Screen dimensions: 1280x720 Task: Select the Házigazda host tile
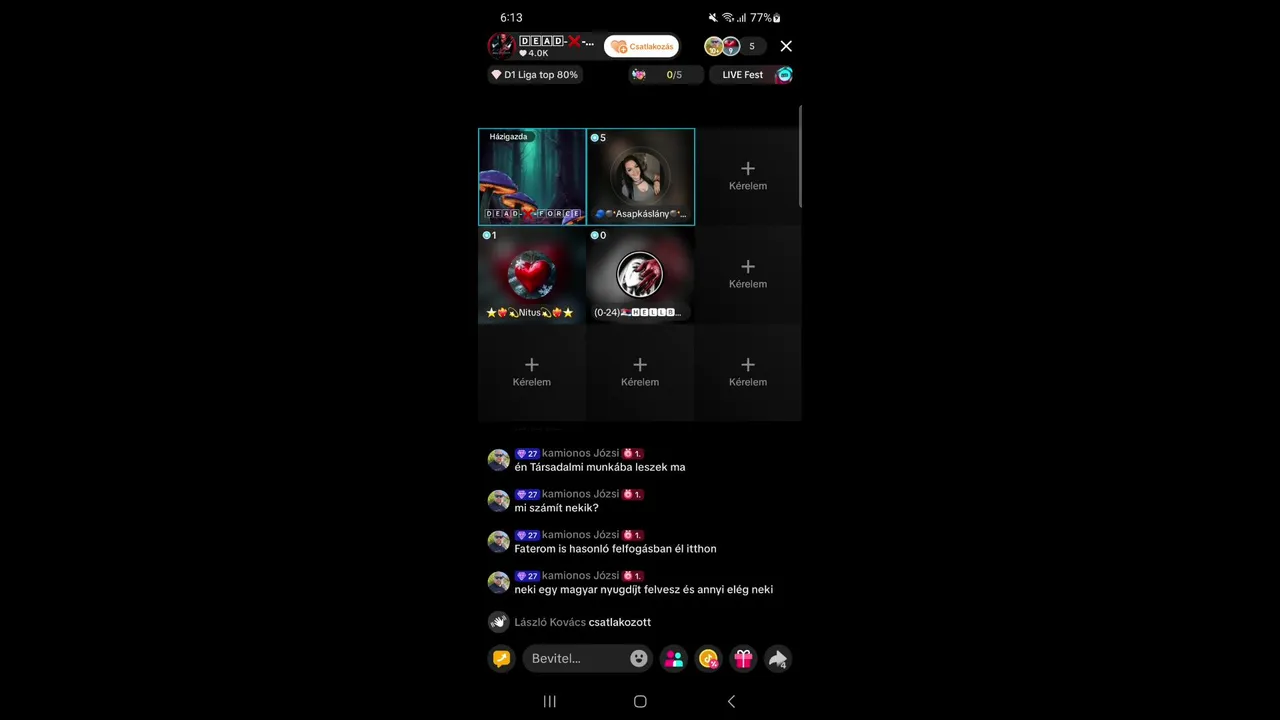click(532, 177)
